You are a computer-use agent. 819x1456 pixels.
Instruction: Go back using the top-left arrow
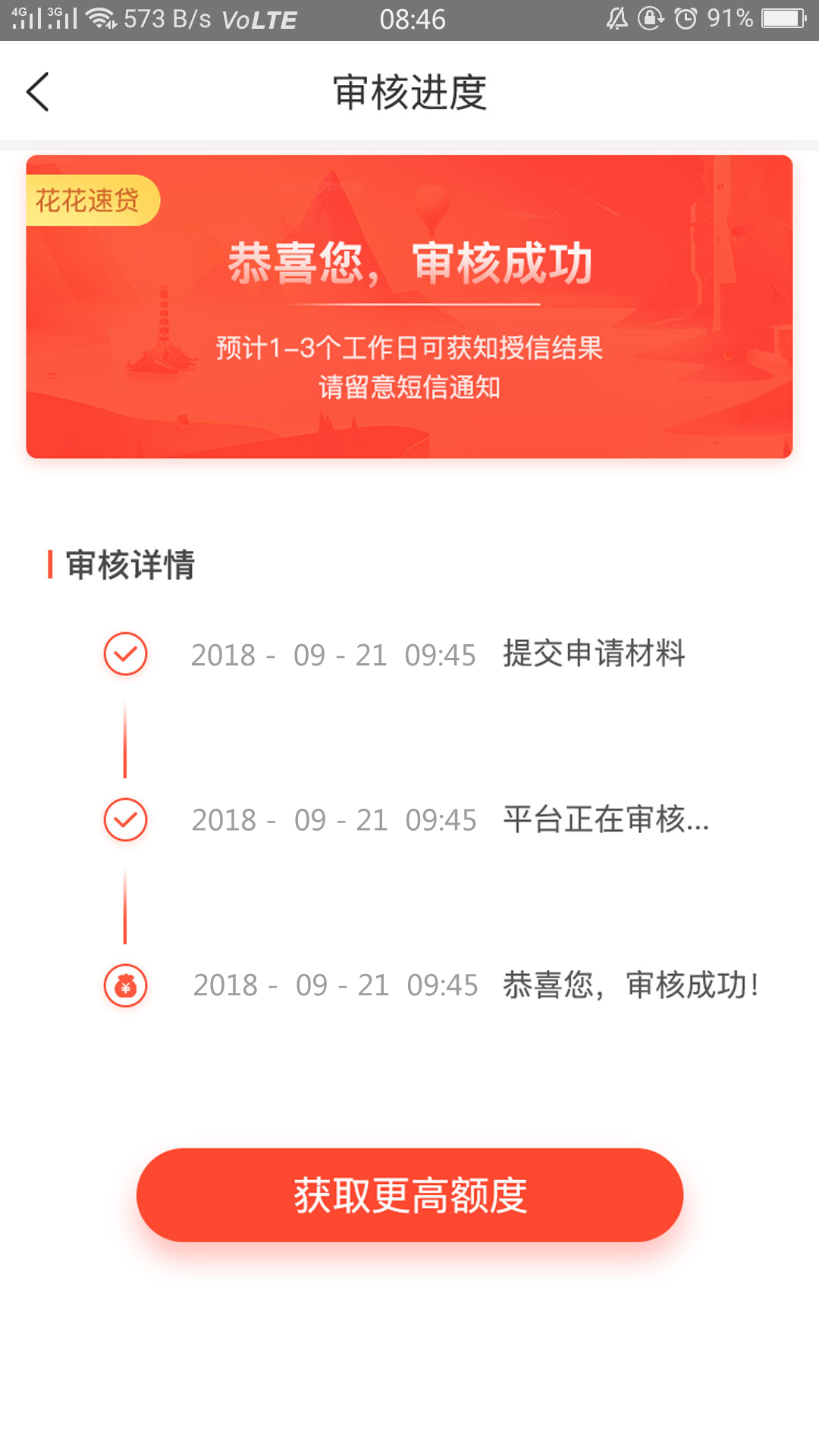(38, 92)
